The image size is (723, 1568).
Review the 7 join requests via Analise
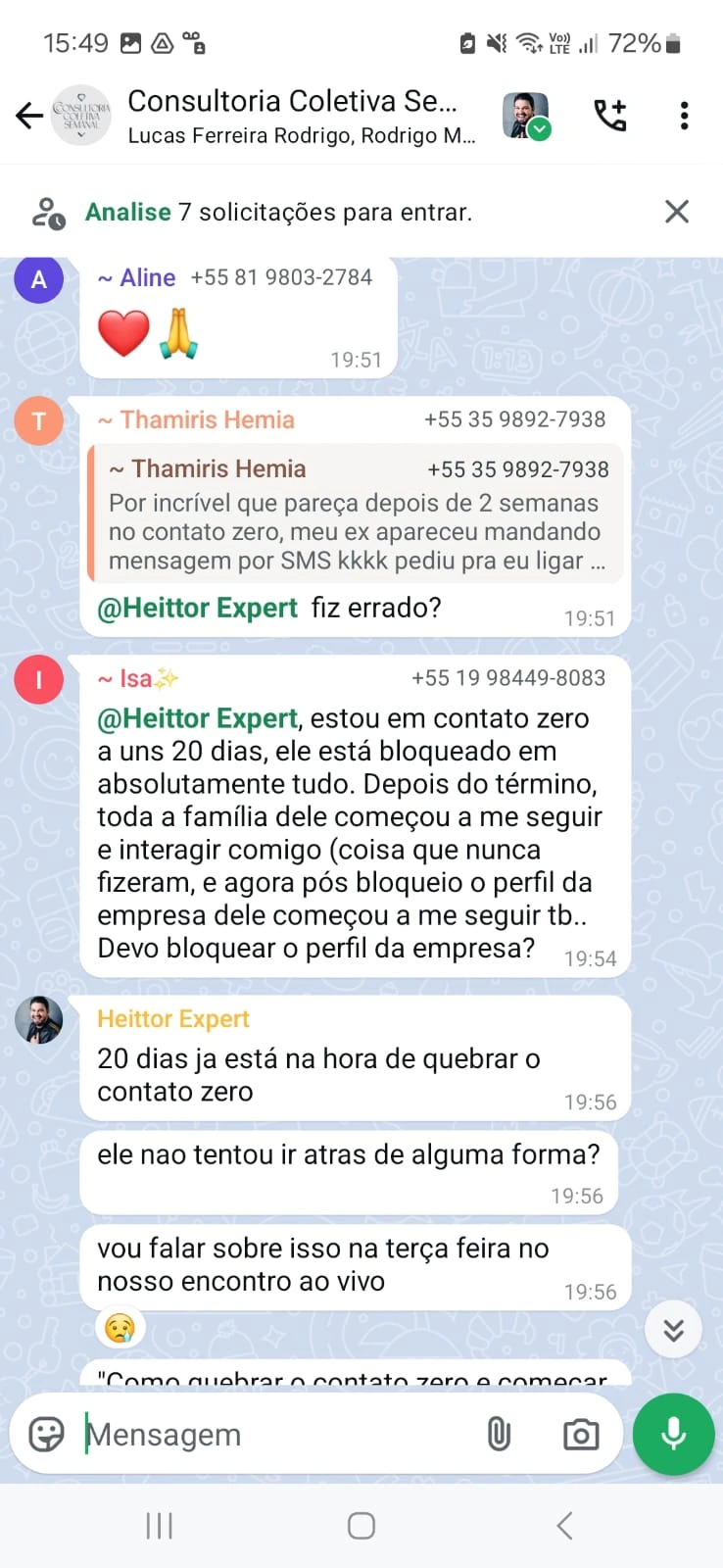[x=127, y=212]
